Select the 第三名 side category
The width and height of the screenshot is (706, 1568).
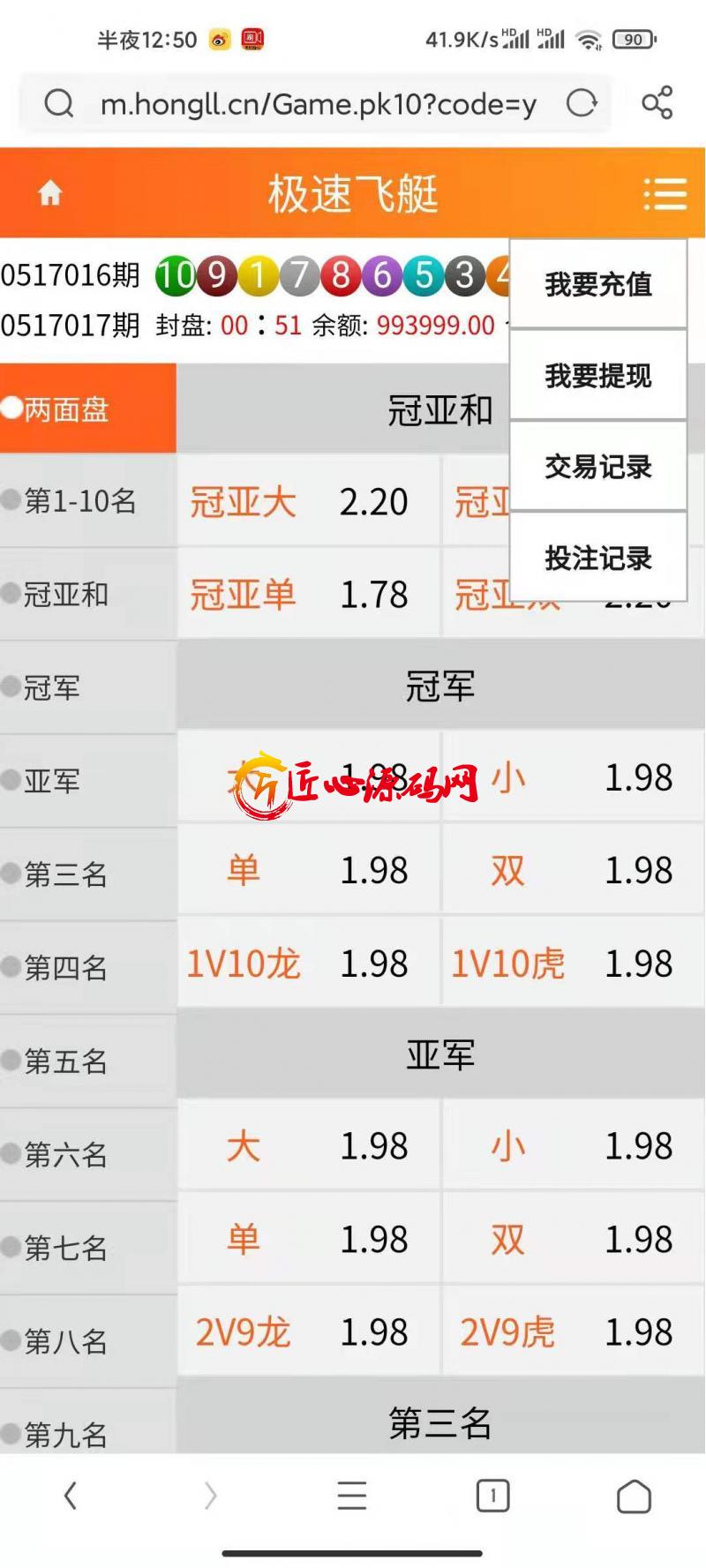pyautogui.click(x=88, y=874)
